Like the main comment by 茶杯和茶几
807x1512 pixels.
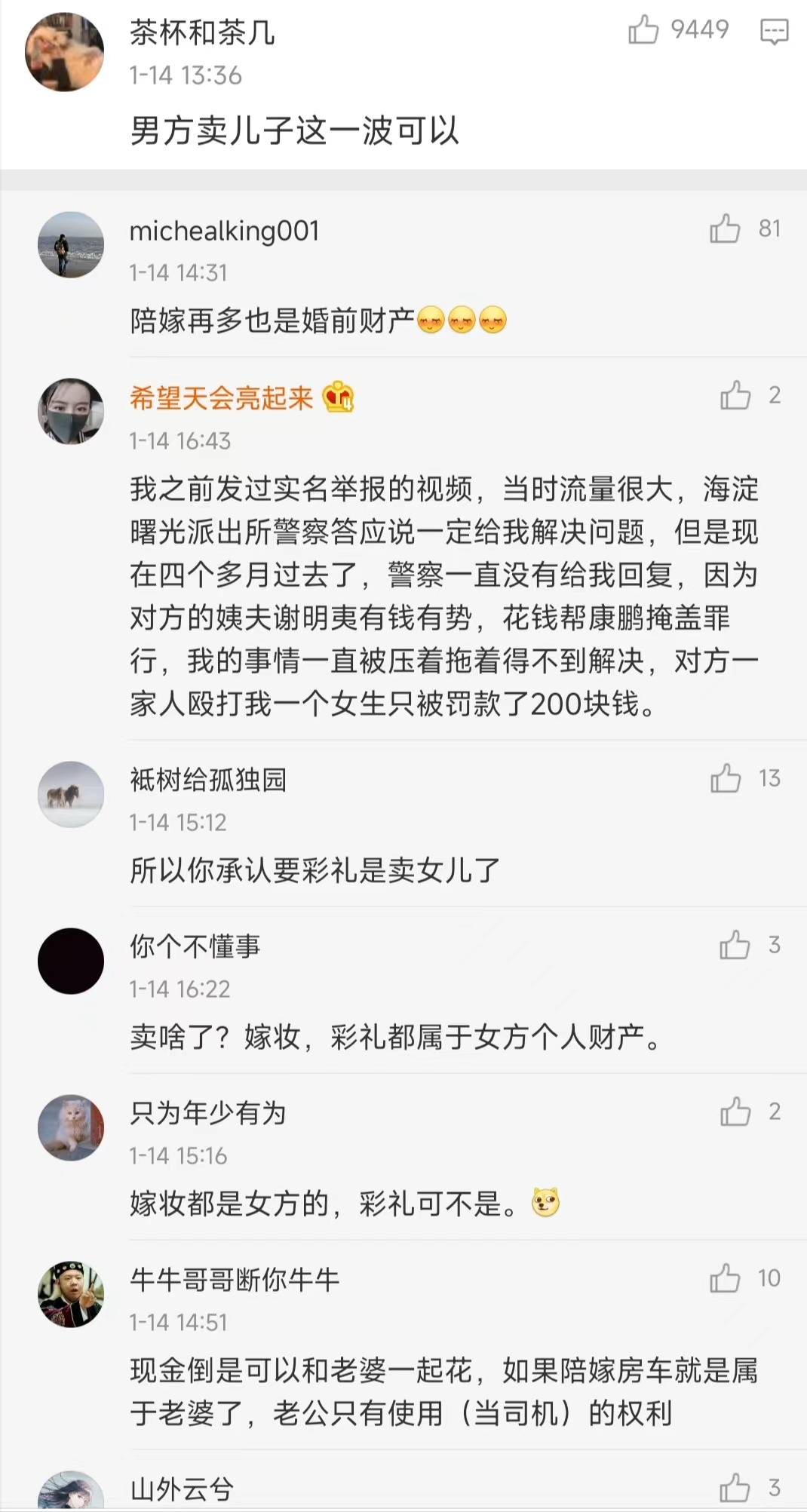[643, 30]
